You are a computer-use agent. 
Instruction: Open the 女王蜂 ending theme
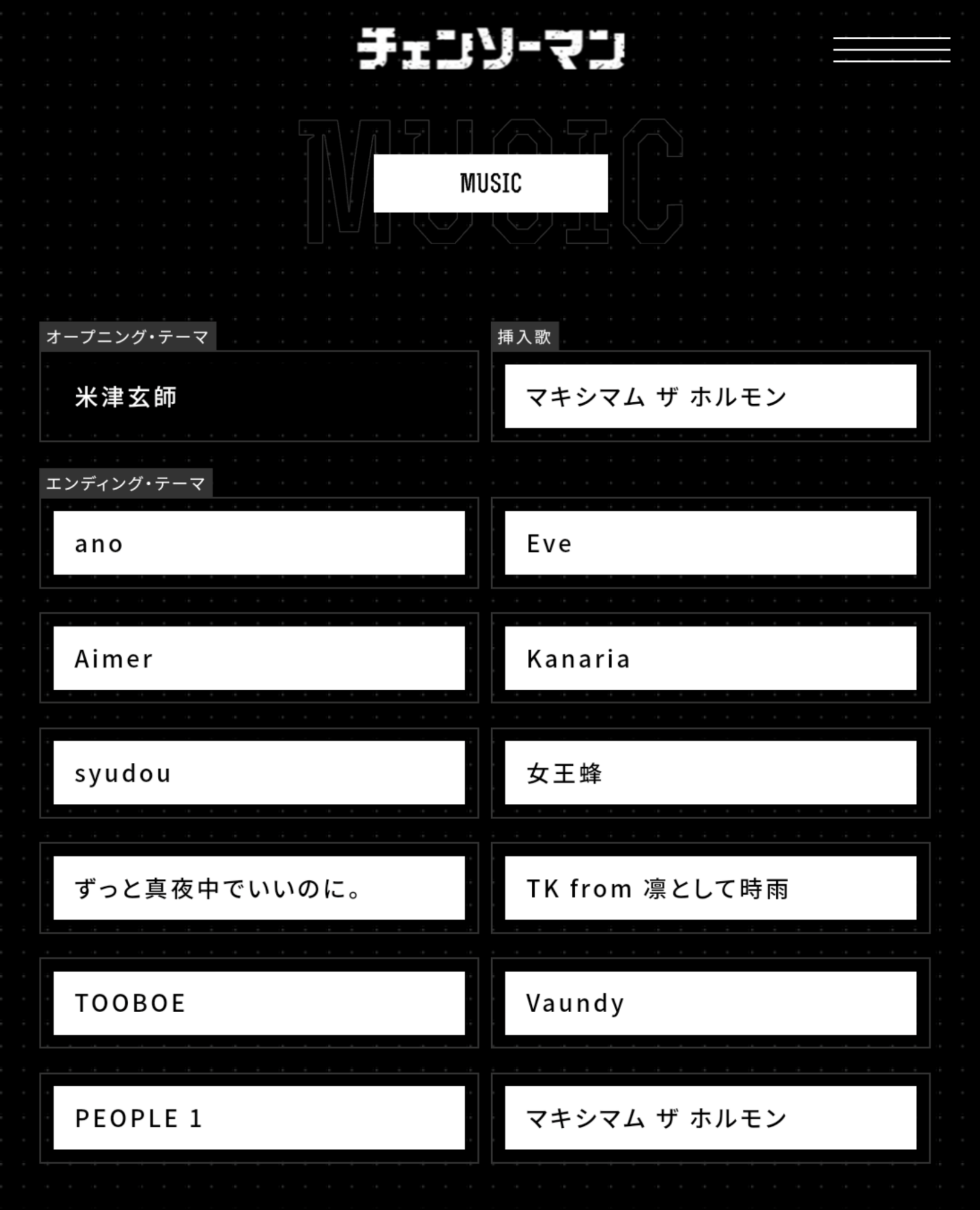click(710, 773)
